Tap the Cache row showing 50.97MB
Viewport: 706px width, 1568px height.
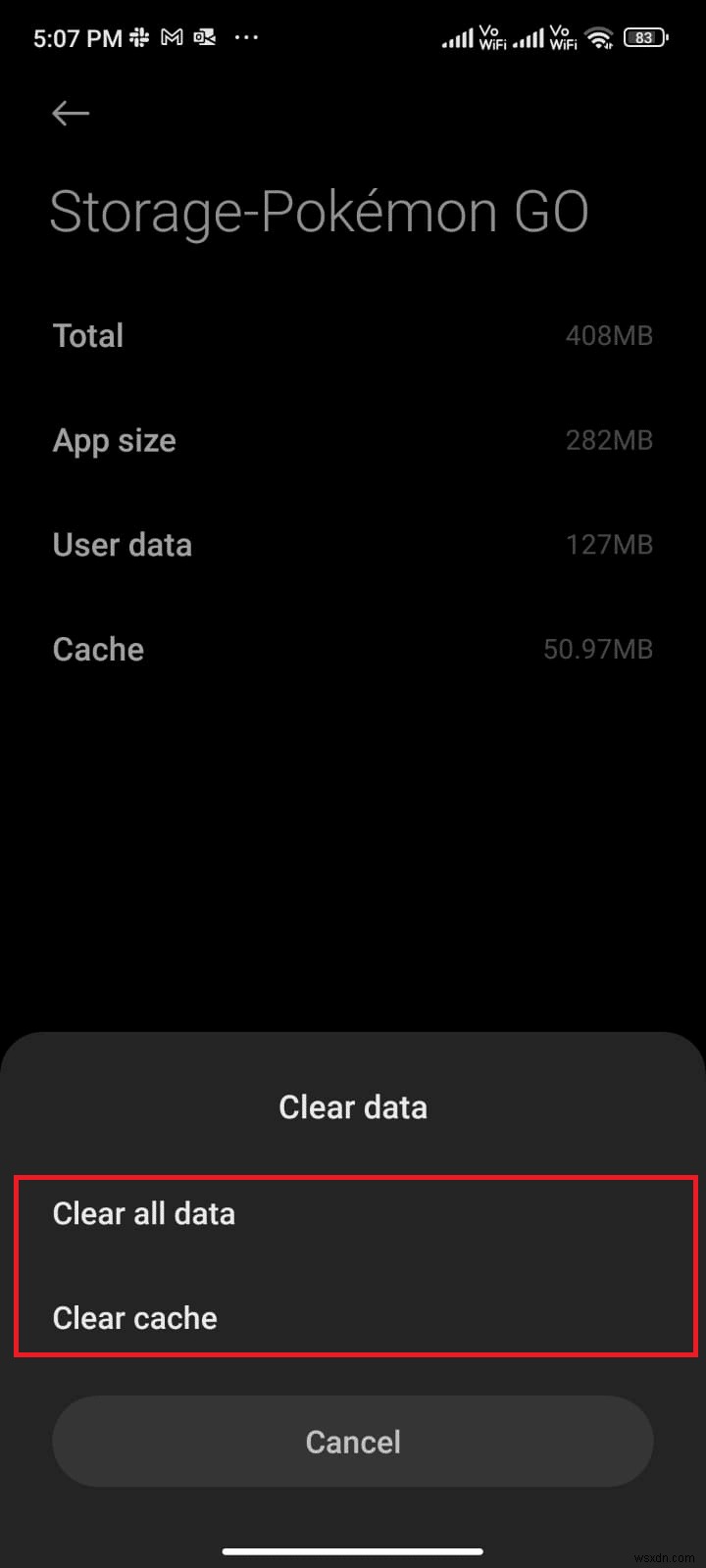(x=97, y=649)
